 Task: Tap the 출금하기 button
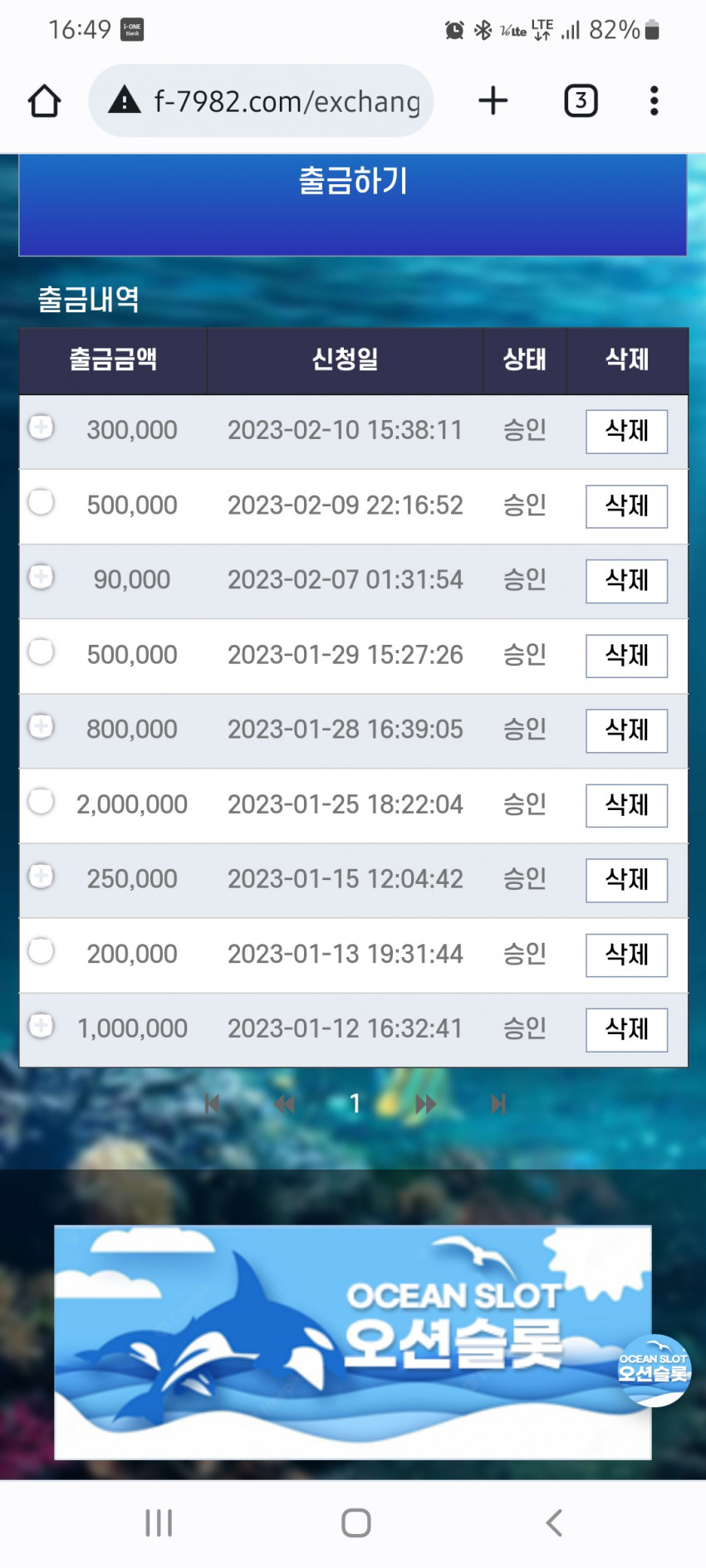click(353, 204)
